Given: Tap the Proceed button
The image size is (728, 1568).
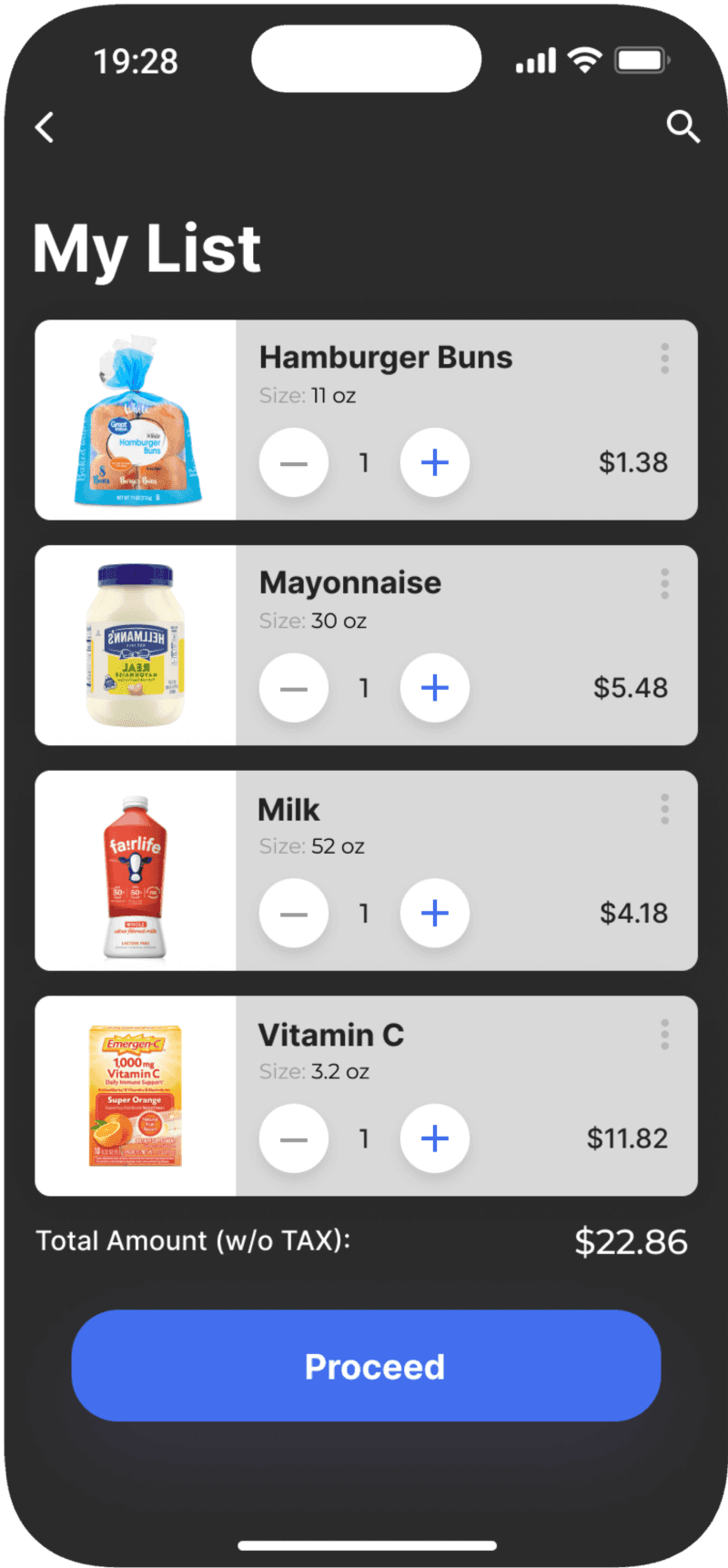Looking at the screenshot, I should tap(366, 1366).
